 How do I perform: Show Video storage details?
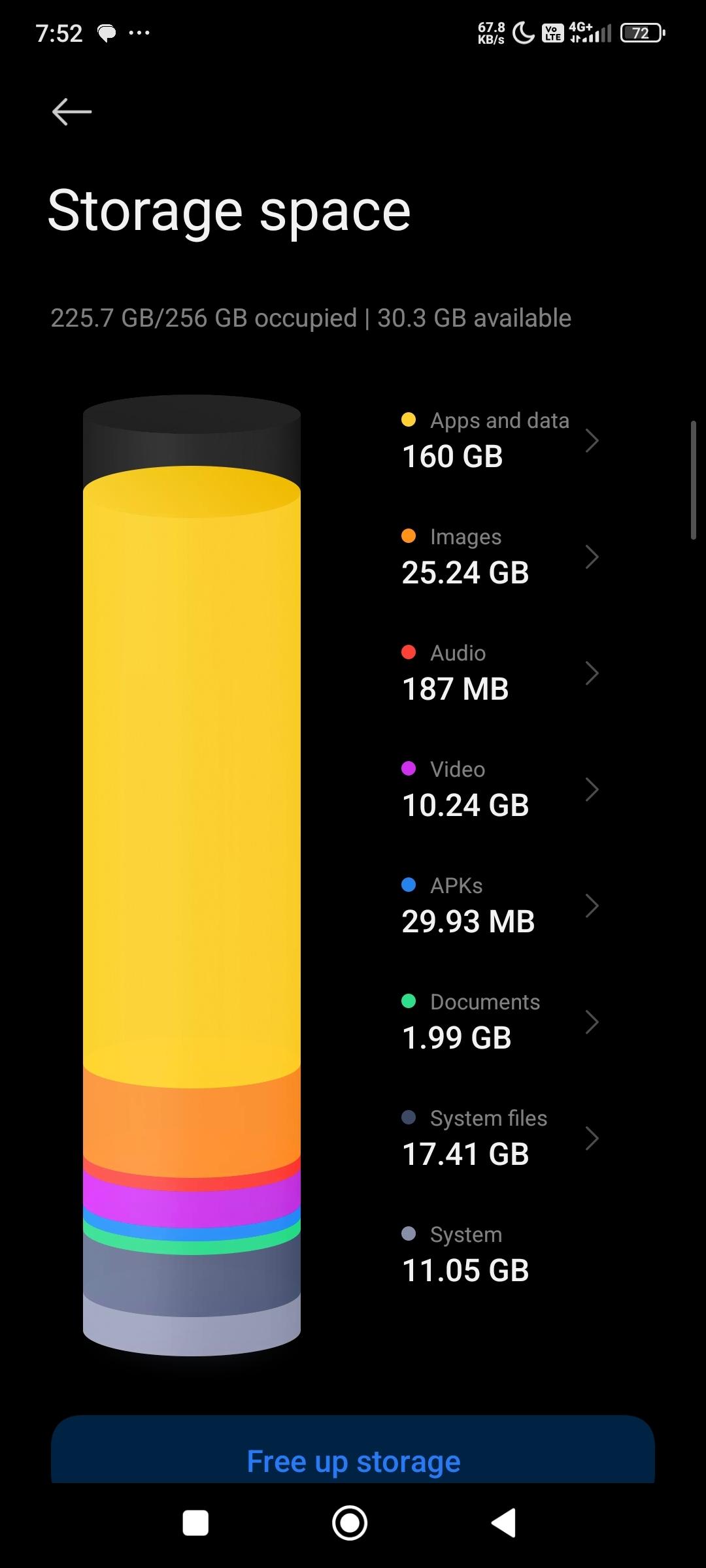click(x=500, y=789)
